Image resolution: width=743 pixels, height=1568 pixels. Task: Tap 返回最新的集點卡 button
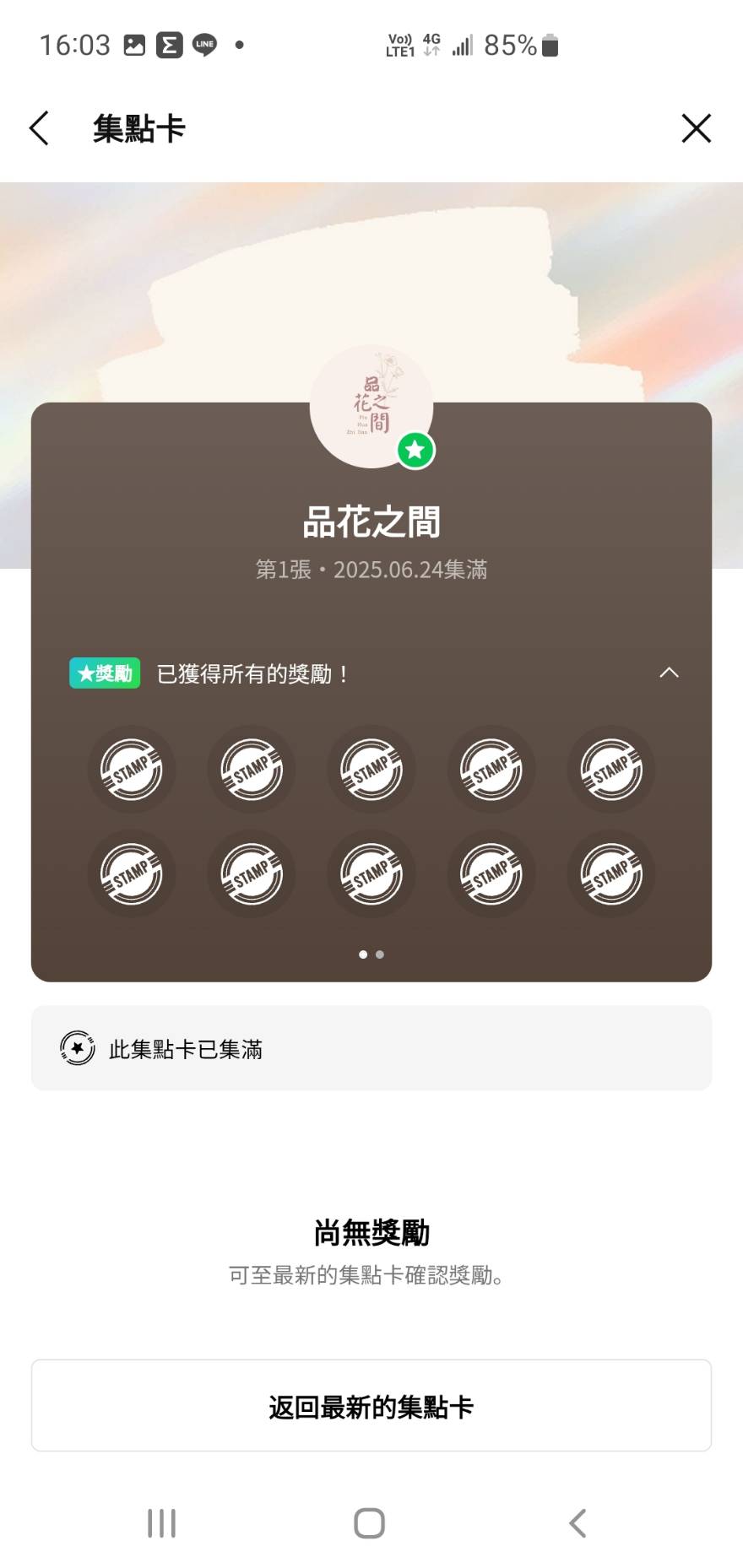[371, 1406]
